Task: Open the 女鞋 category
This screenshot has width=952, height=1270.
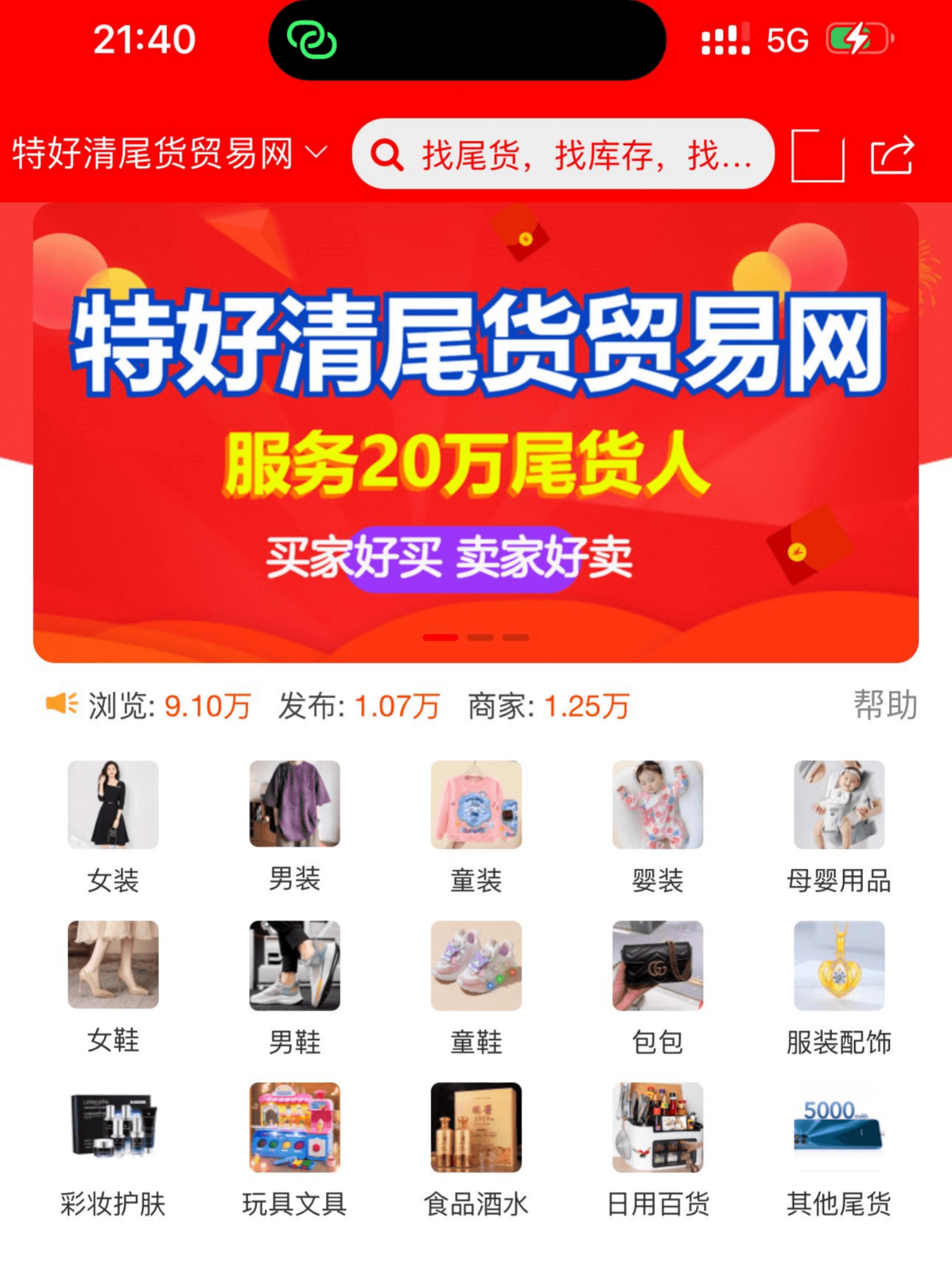Action: pyautogui.click(x=113, y=987)
